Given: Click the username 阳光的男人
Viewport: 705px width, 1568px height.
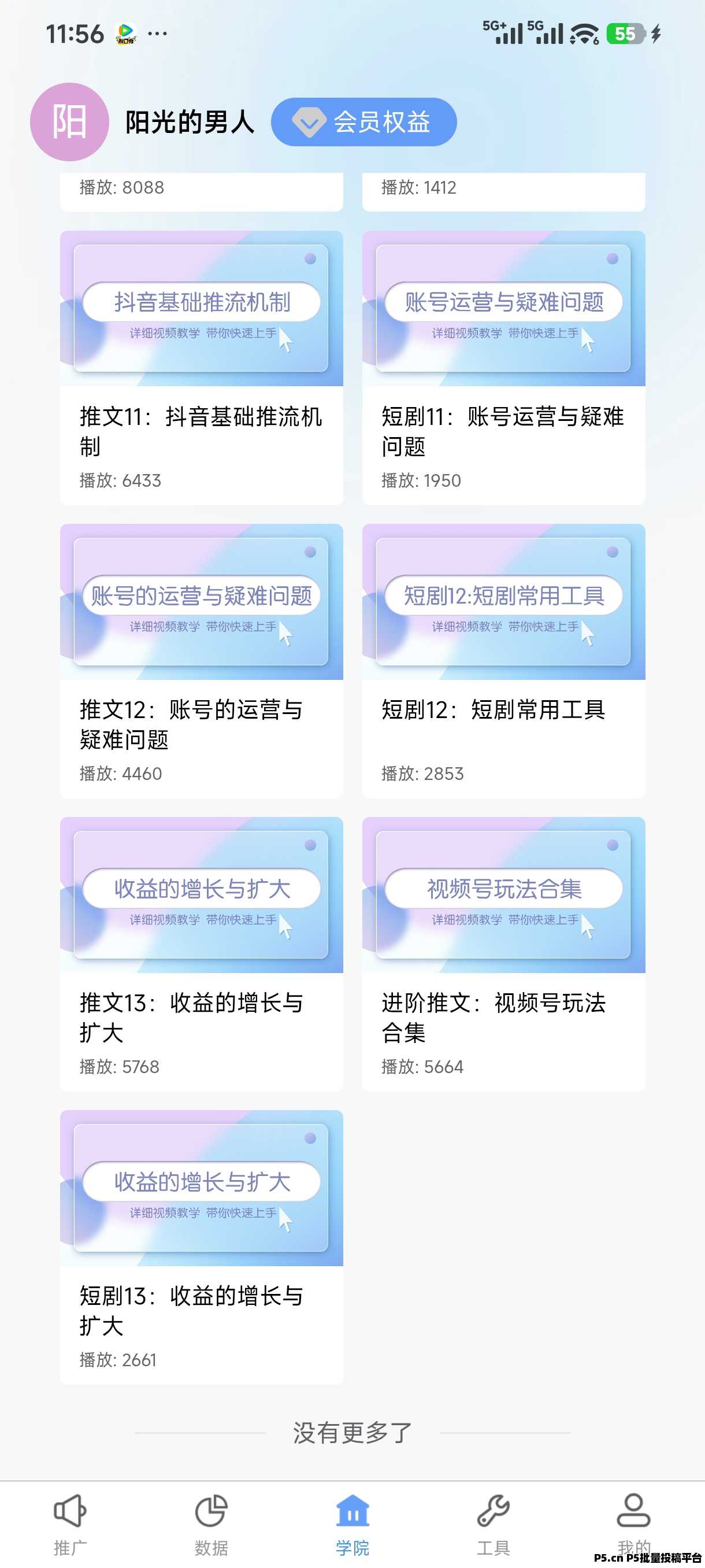Looking at the screenshot, I should click(x=190, y=121).
